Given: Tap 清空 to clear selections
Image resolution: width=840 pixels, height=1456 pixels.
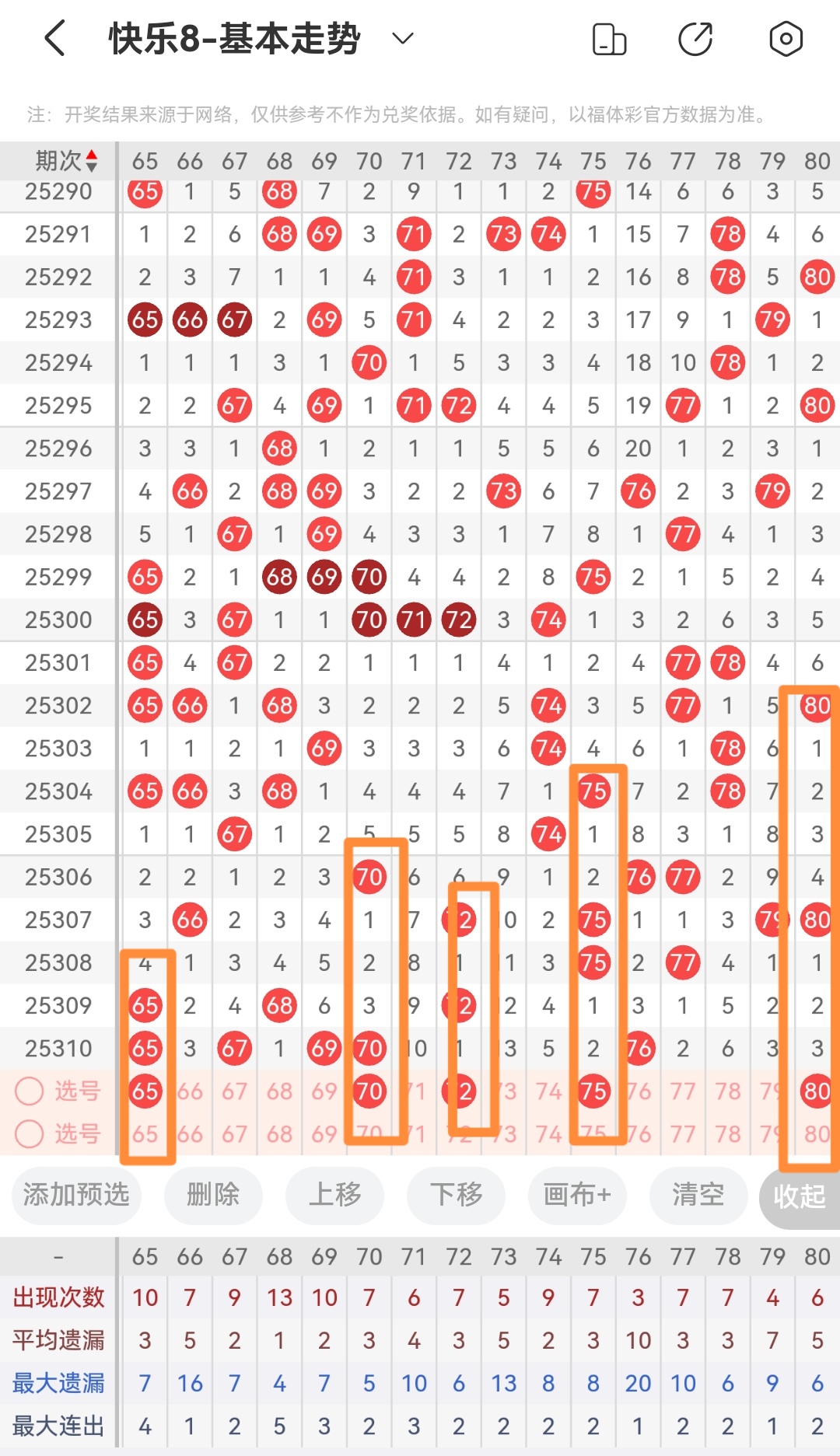Looking at the screenshot, I should tap(698, 1194).
